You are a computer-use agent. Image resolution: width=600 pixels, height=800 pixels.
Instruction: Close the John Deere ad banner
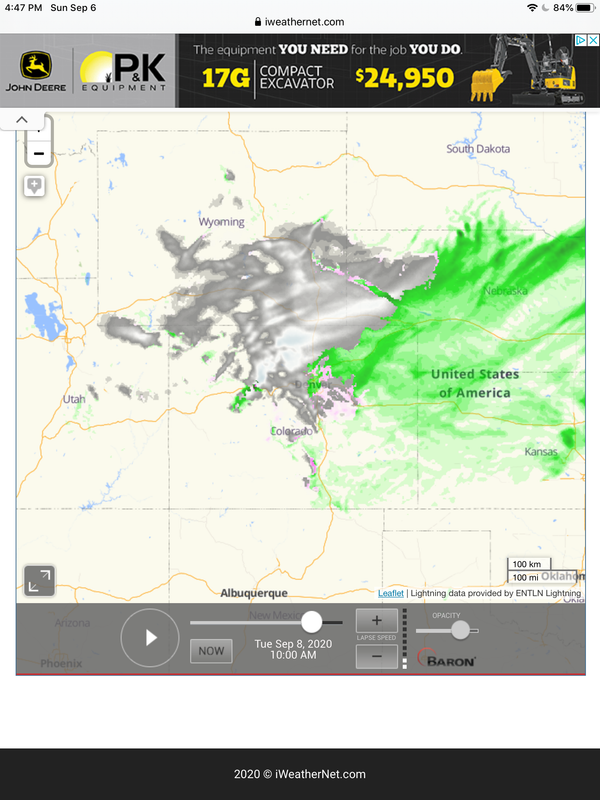[x=593, y=40]
